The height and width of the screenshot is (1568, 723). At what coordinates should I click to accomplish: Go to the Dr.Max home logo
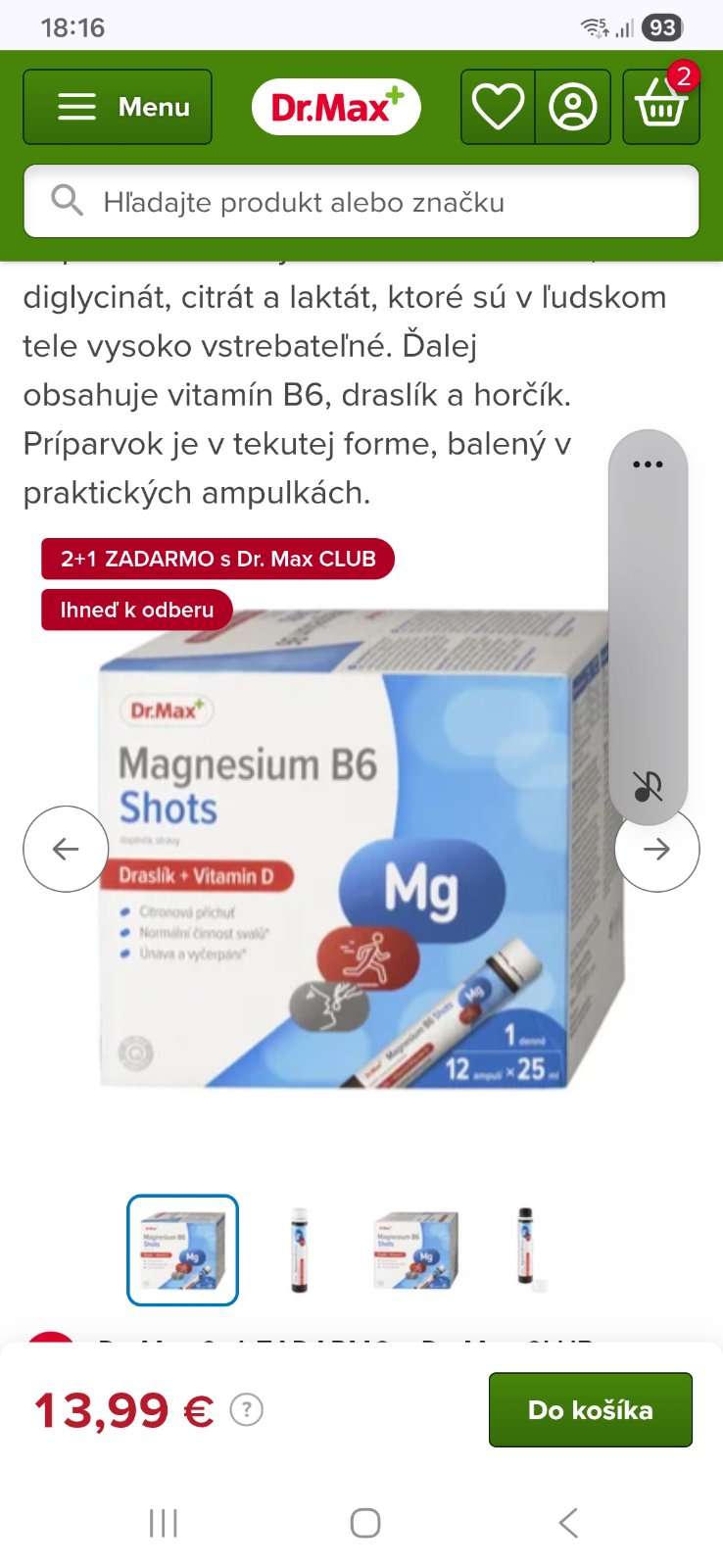336,107
